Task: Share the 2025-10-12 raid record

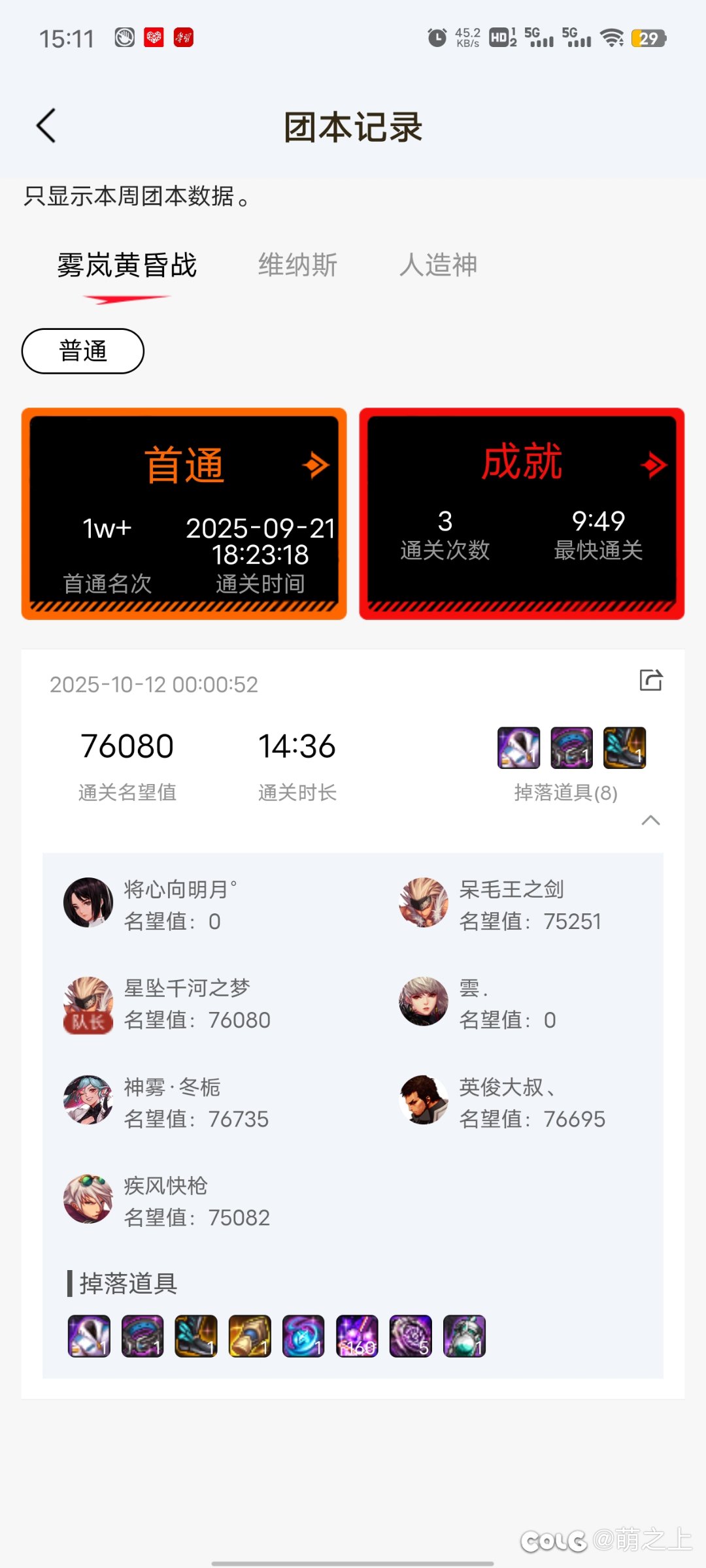Action: [x=650, y=680]
